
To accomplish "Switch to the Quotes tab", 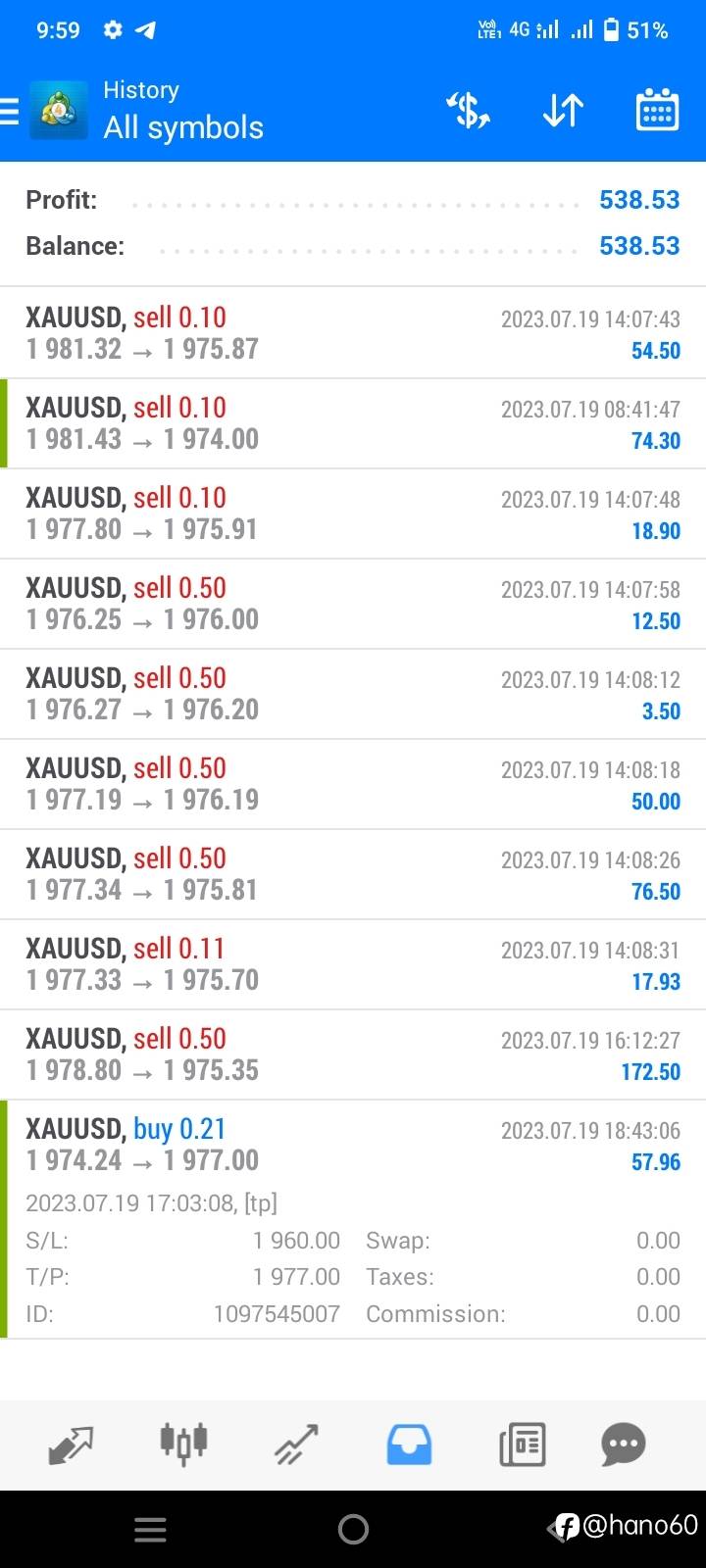I will [71, 1445].
